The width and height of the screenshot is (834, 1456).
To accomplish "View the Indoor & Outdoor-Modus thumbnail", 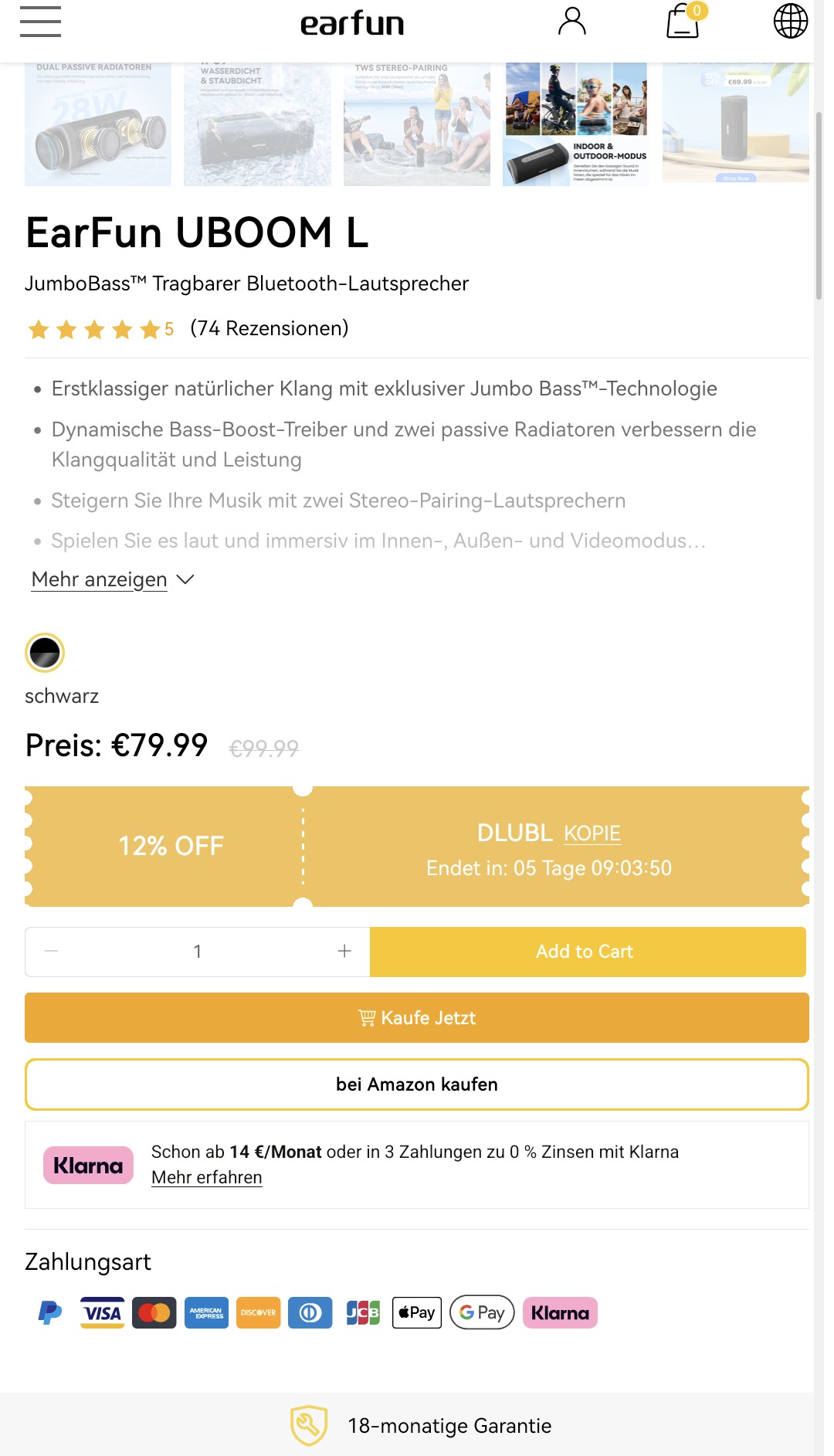I will coord(576,124).
